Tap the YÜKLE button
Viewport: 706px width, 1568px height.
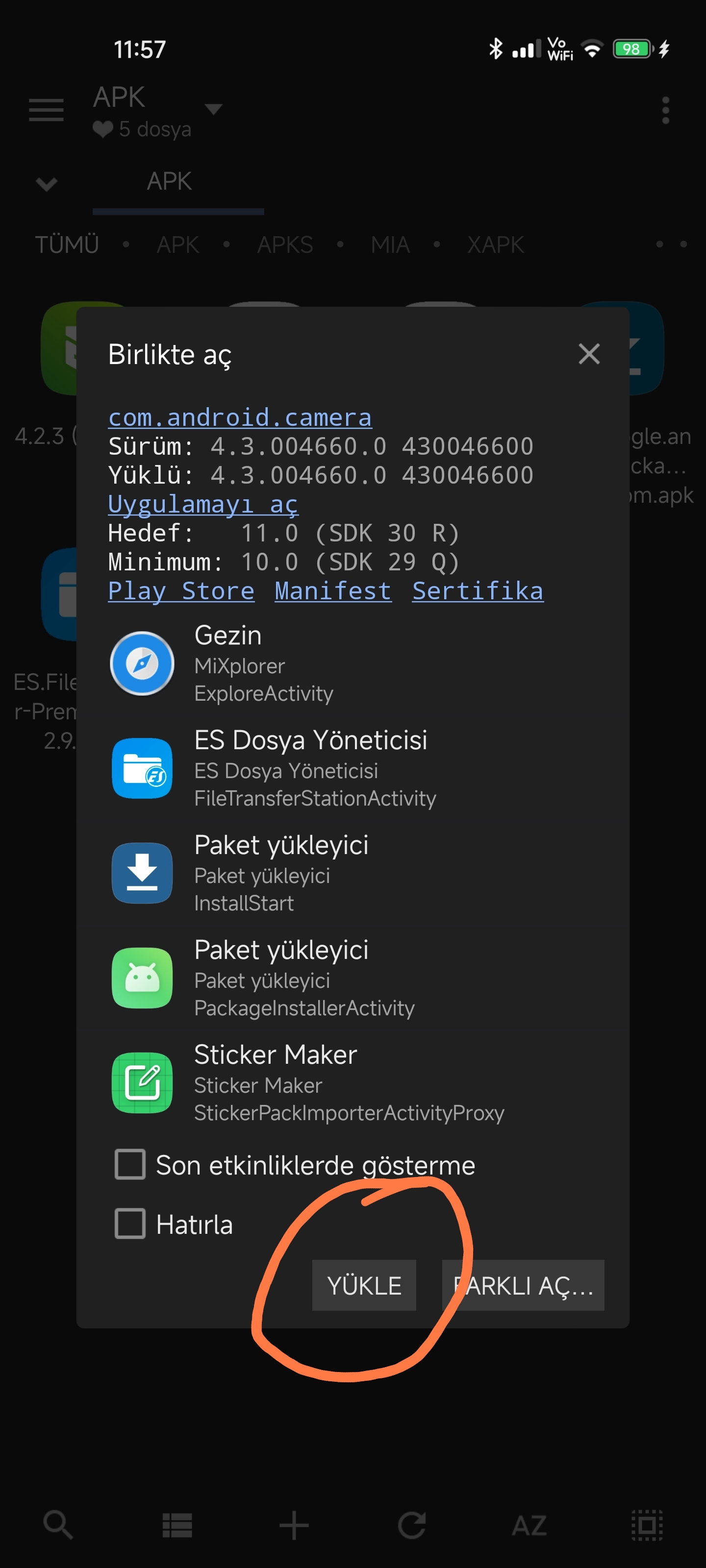[x=364, y=1285]
